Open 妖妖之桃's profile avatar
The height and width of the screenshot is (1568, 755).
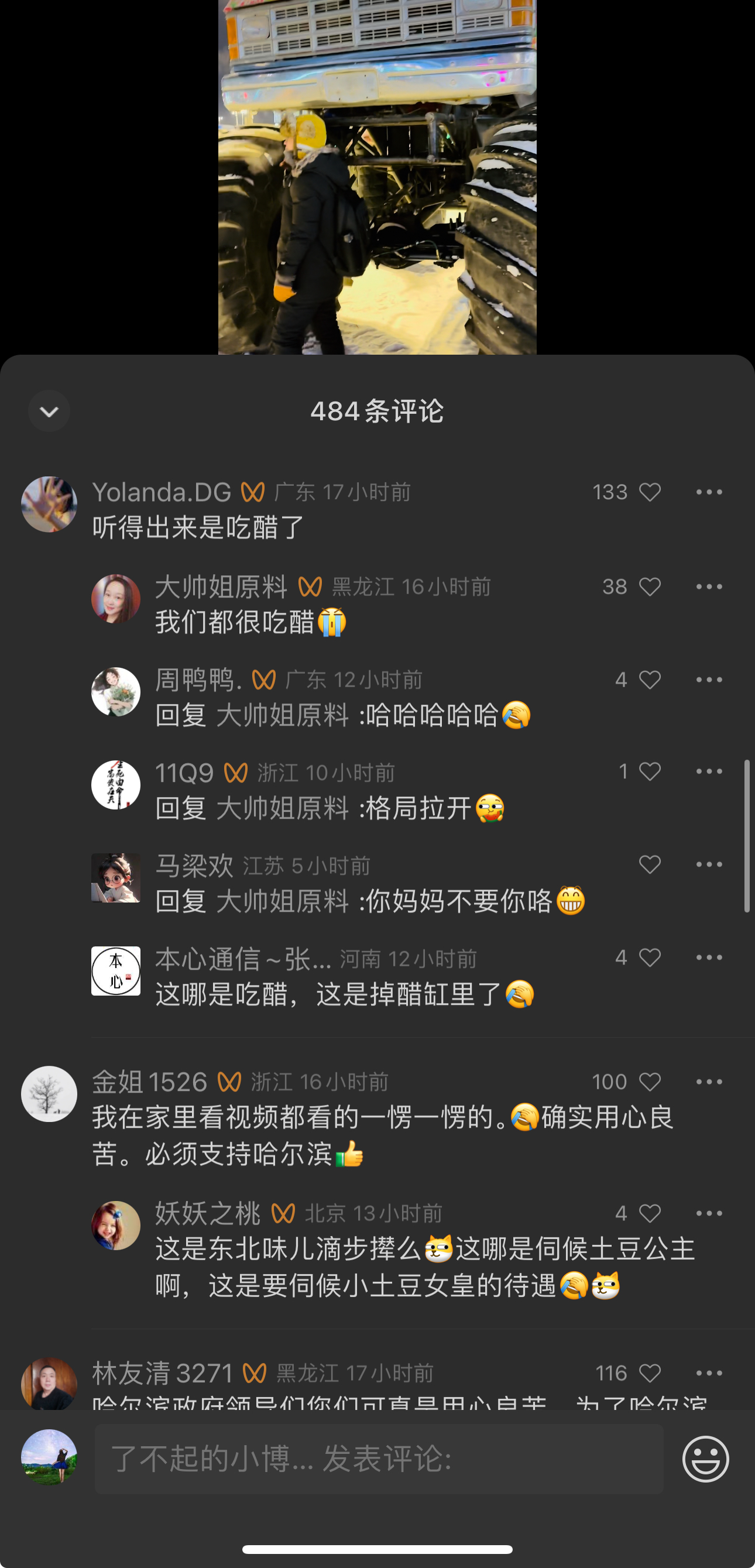point(116,1225)
